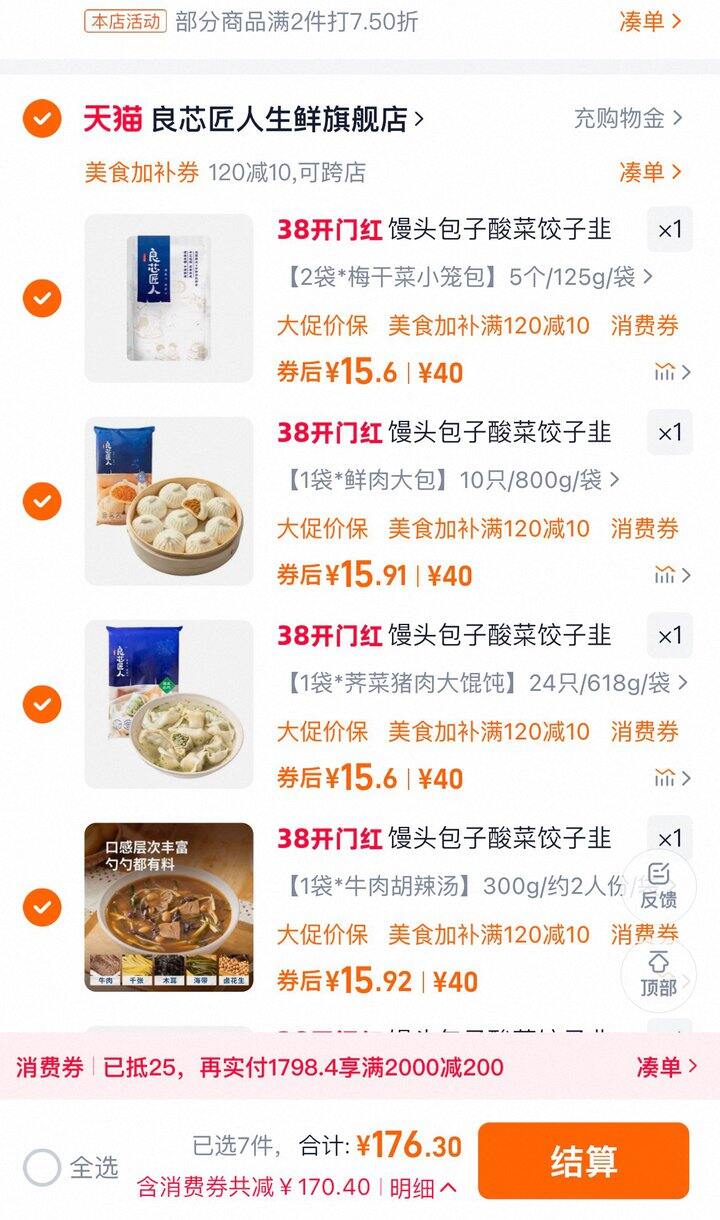The height and width of the screenshot is (1220, 720).
Task: Tap 凑单 next to 美食加补券
Action: click(650, 172)
